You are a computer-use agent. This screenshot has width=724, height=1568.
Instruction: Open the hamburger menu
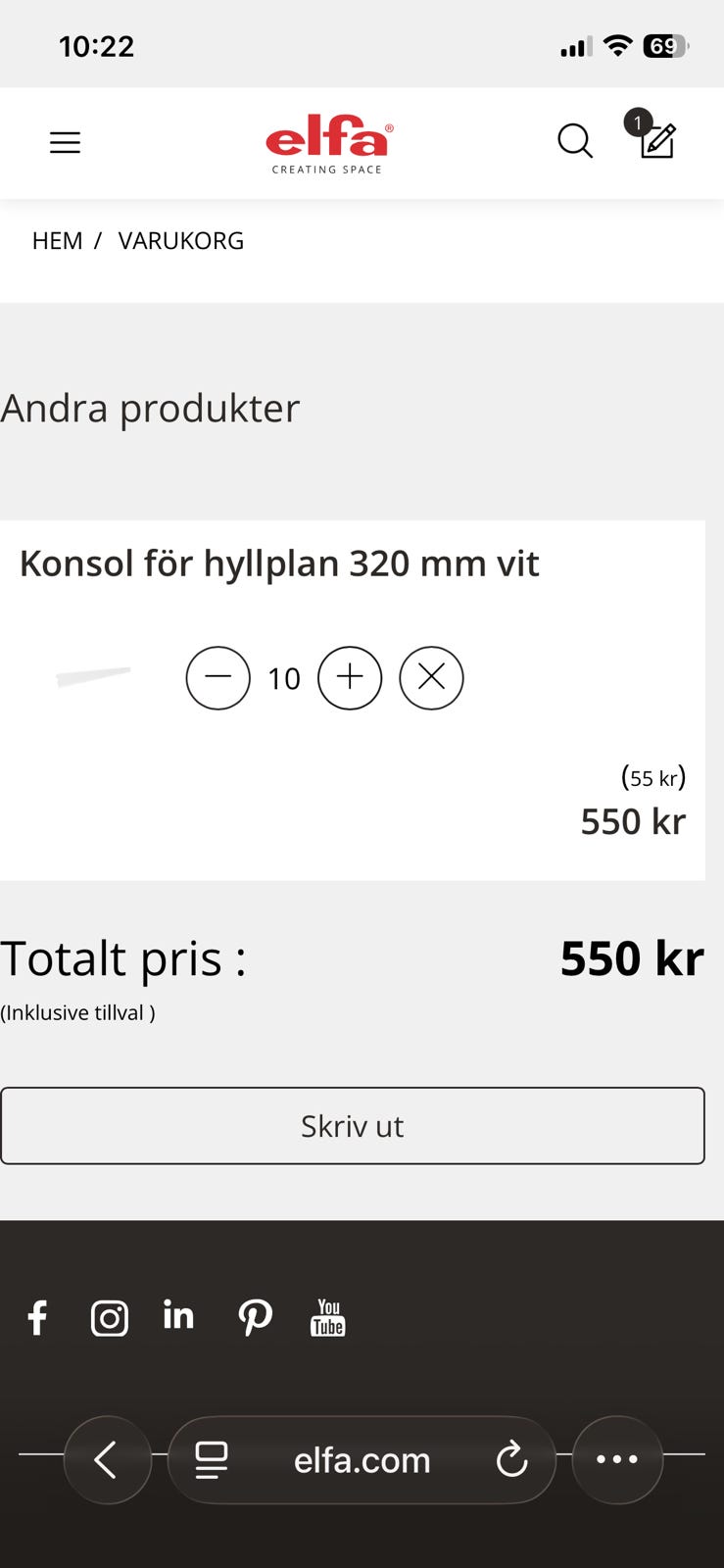coord(65,143)
